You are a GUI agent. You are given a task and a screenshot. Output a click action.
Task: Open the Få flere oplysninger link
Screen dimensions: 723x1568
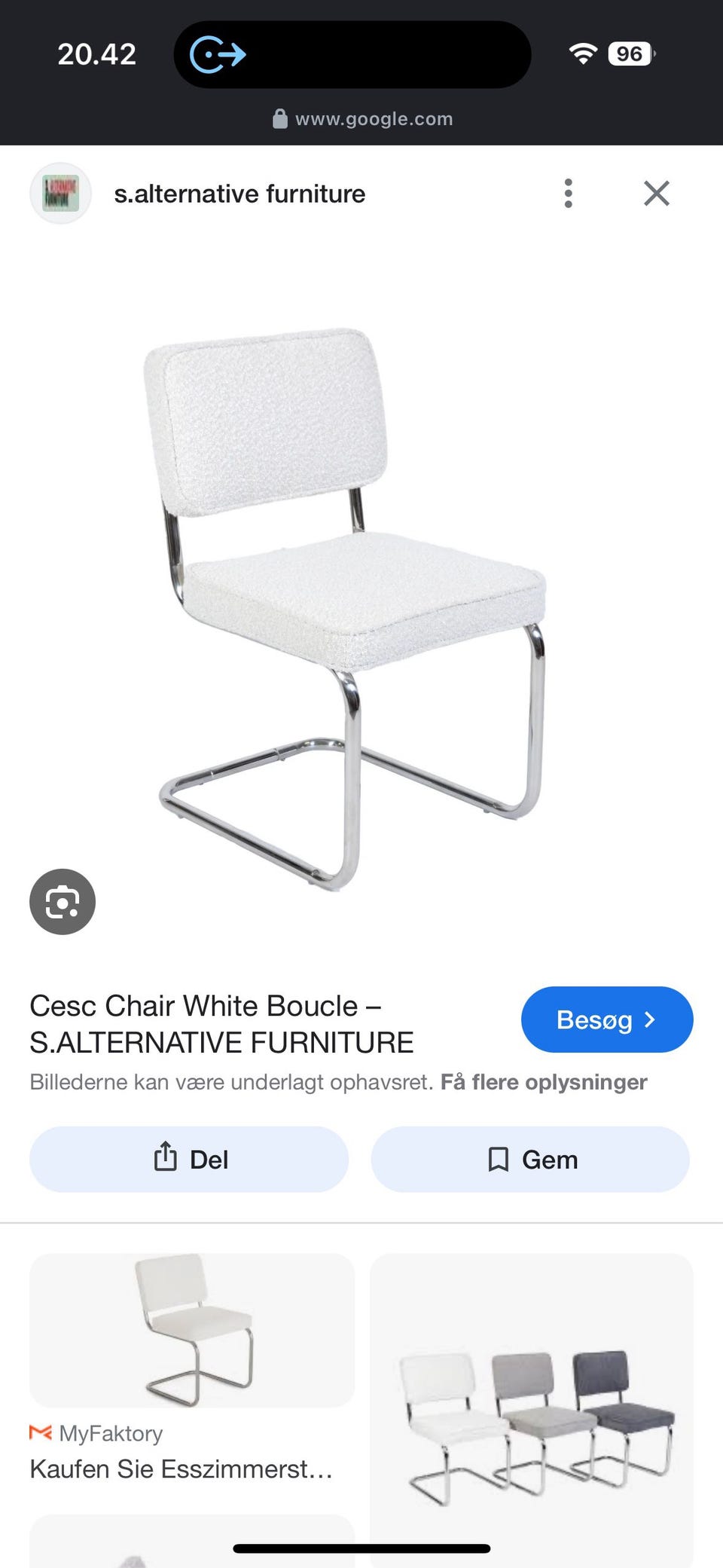[x=544, y=1082]
